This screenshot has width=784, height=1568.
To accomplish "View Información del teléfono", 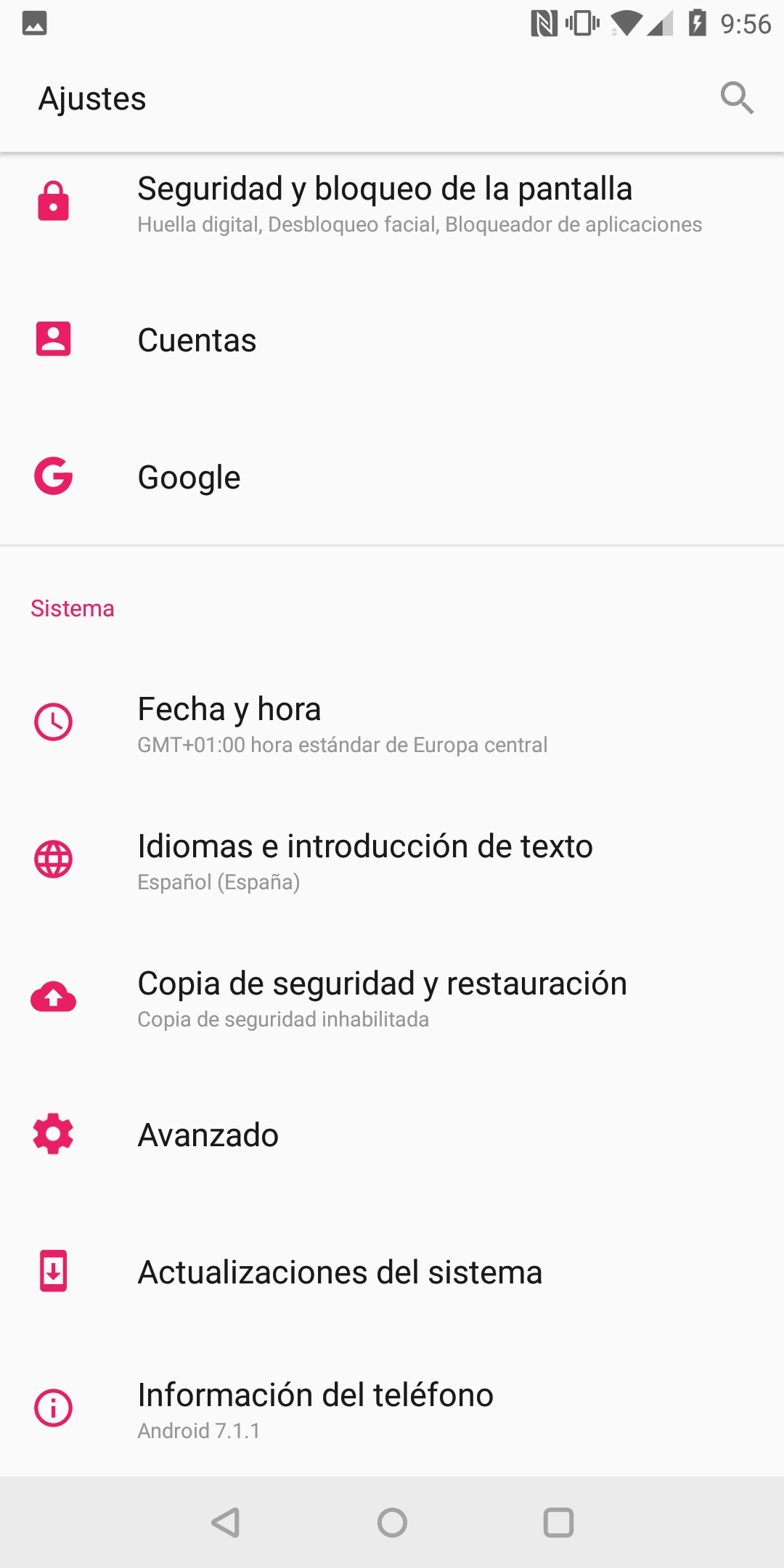I will (392, 1408).
